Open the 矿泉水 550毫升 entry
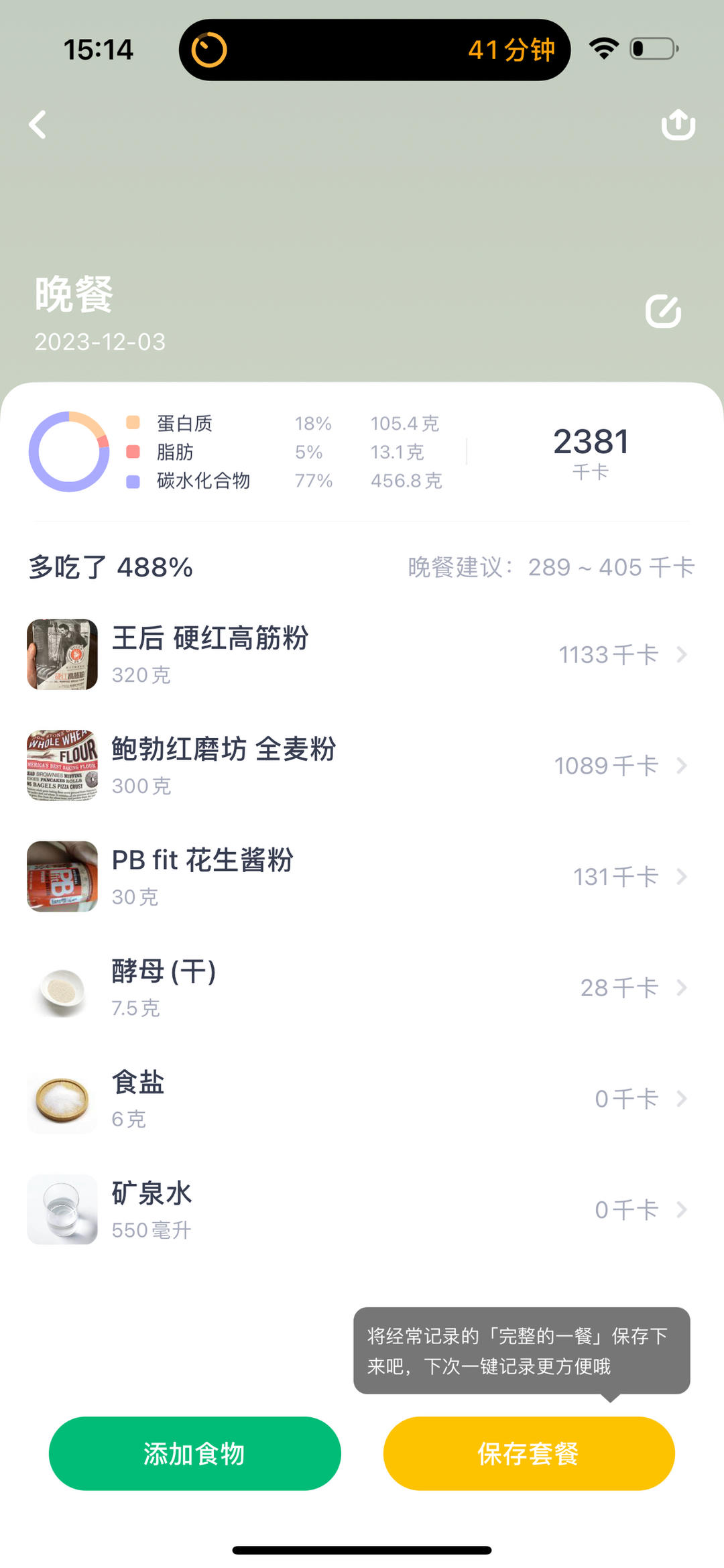 [x=362, y=1209]
